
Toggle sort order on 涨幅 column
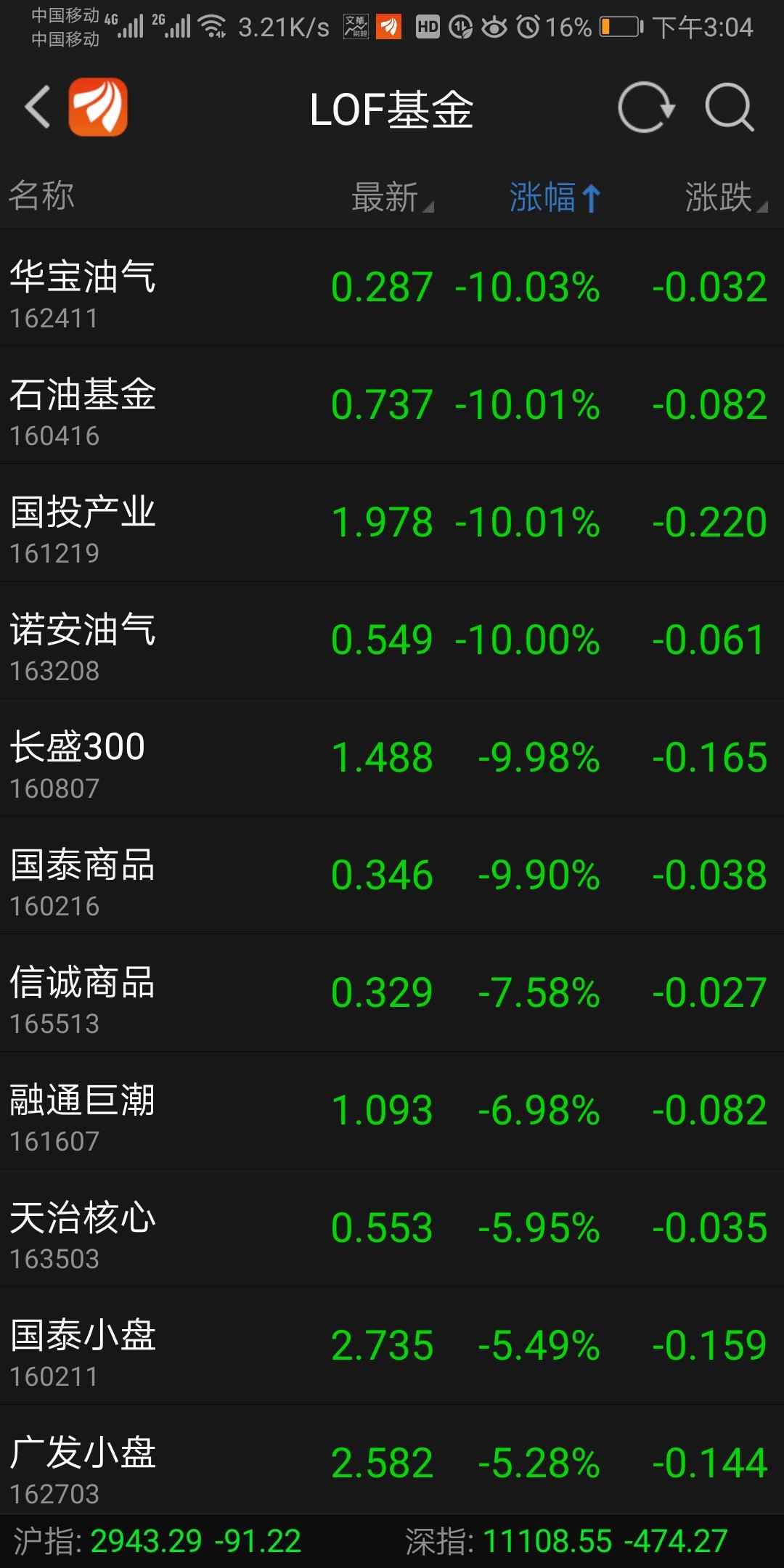[554, 197]
